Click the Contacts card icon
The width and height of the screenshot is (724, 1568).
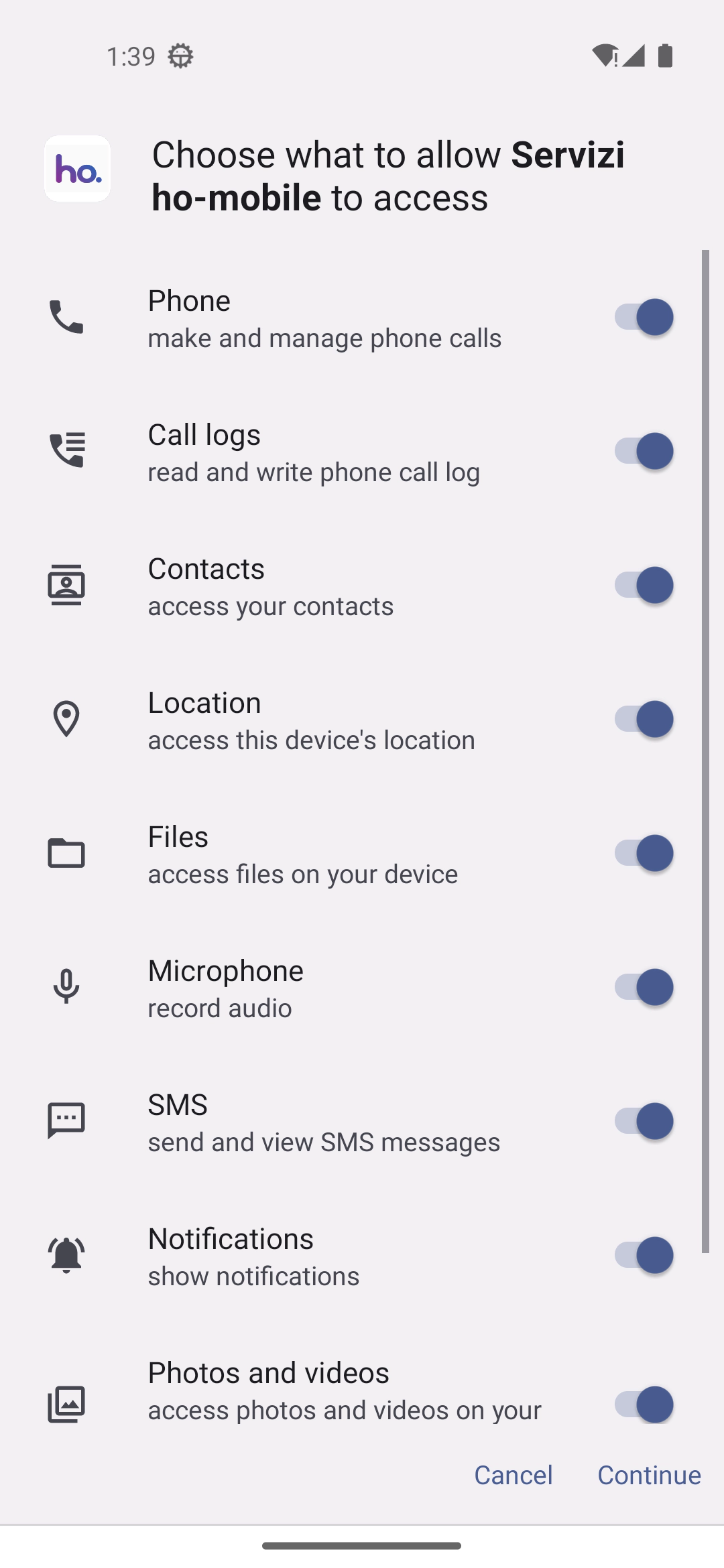pyautogui.click(x=66, y=584)
